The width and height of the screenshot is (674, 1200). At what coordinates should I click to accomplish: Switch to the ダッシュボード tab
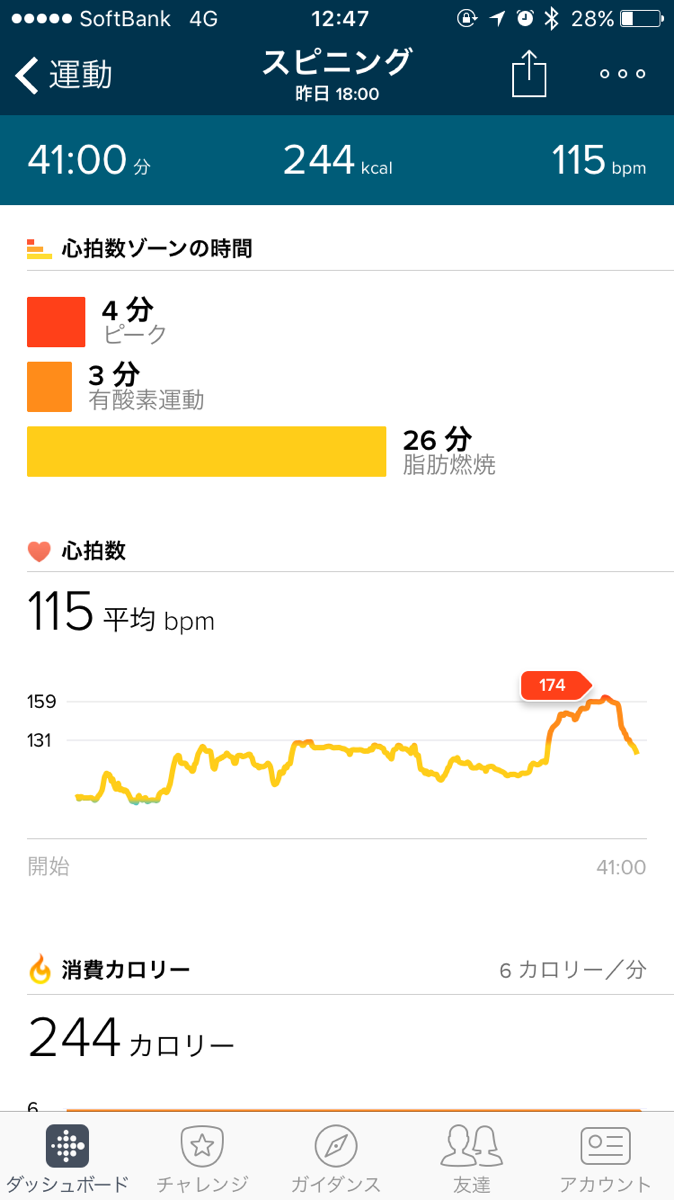(66, 1158)
